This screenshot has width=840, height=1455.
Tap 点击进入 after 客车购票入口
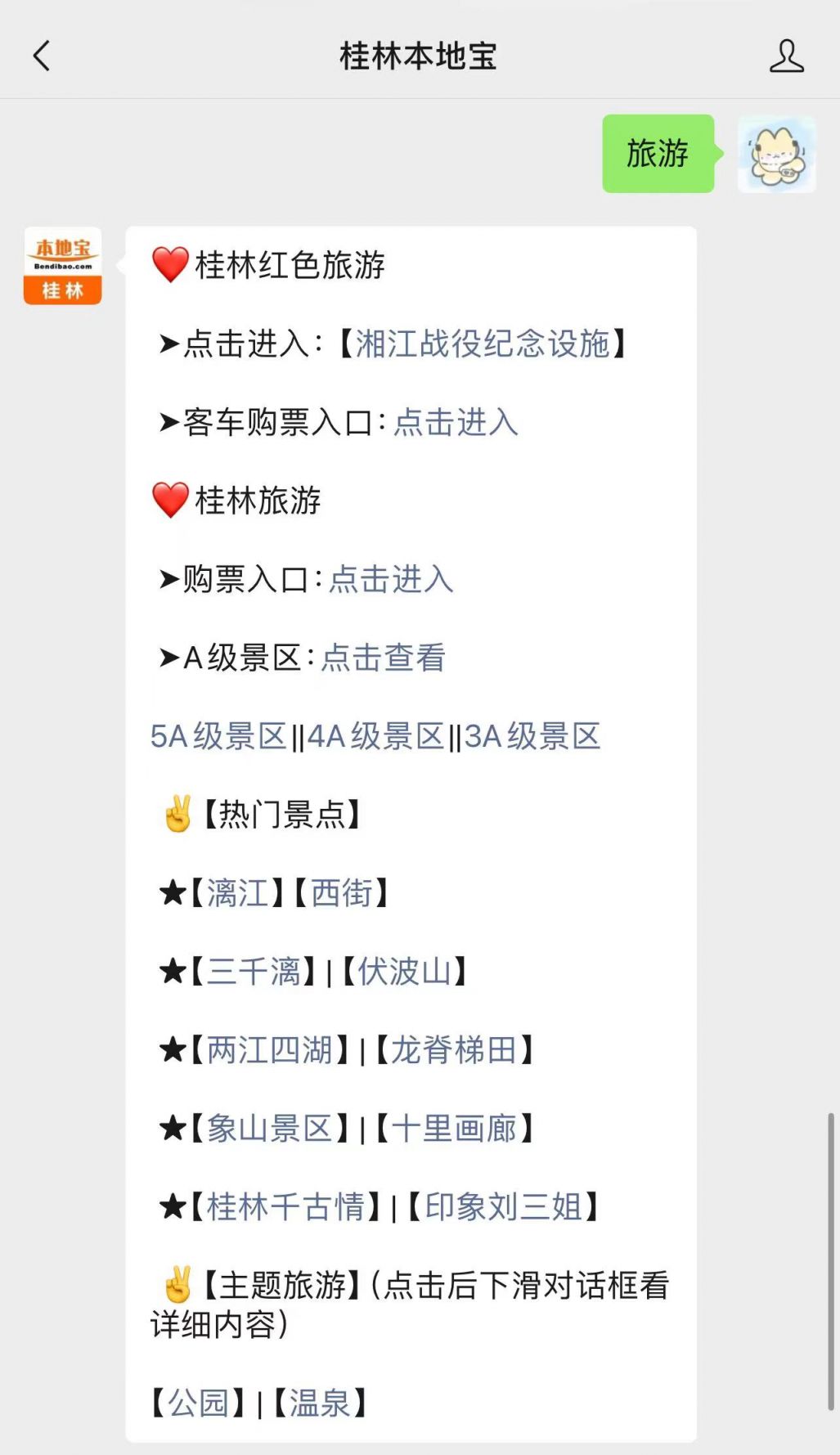456,422
